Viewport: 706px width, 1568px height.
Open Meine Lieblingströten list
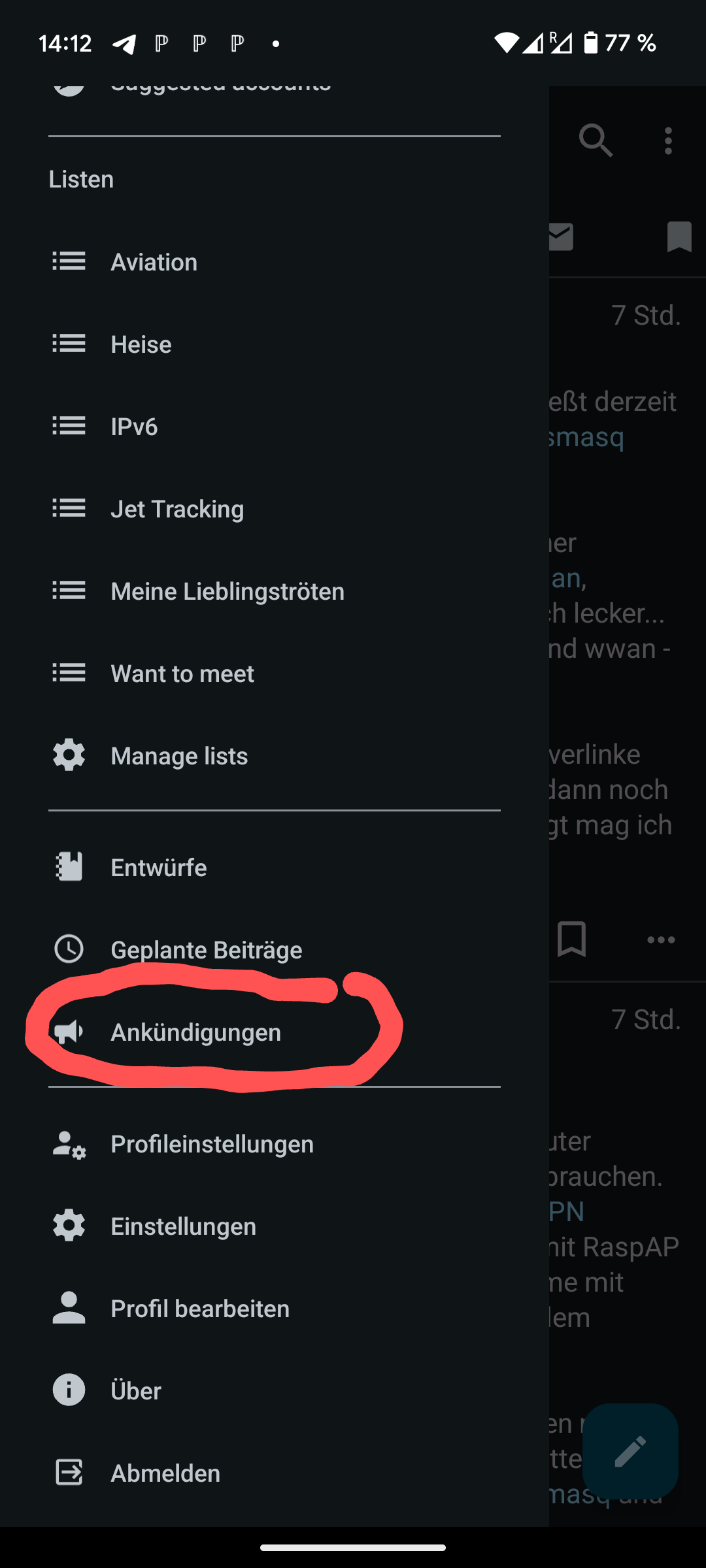pyautogui.click(x=227, y=591)
